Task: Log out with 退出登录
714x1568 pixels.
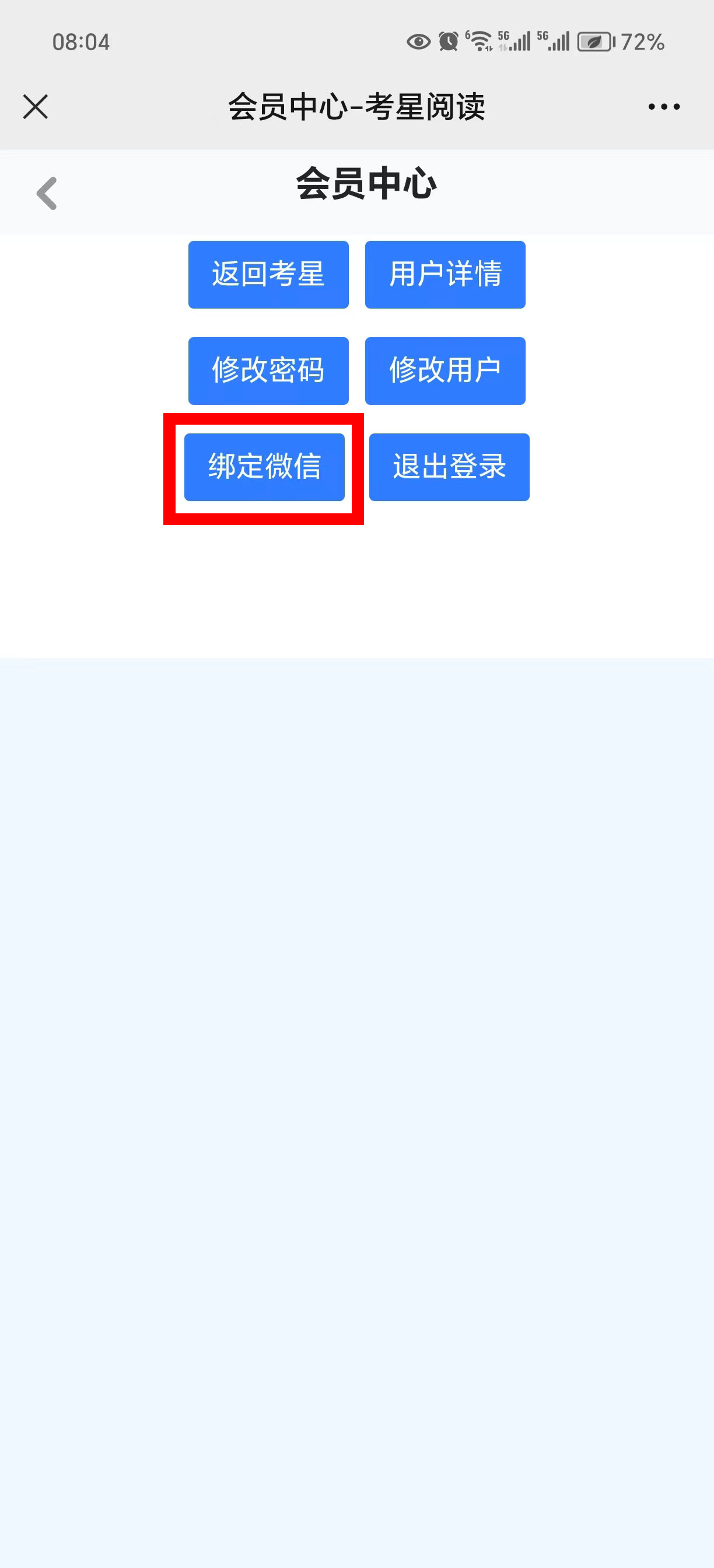Action: [x=449, y=467]
